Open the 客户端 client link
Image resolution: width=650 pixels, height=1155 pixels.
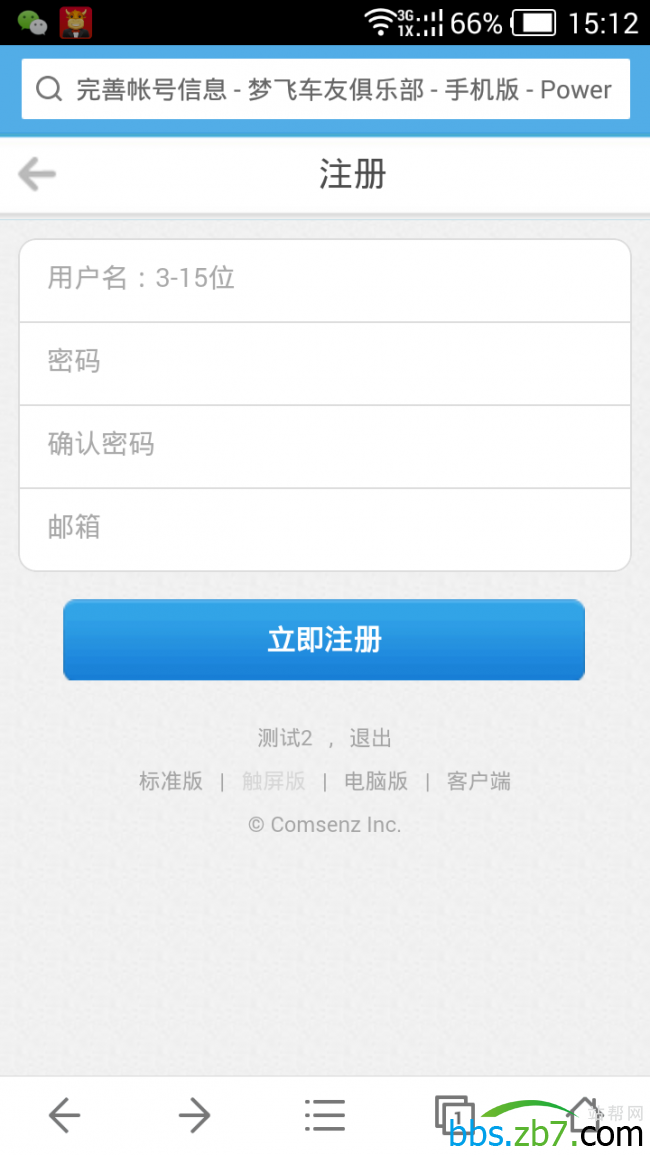478,781
